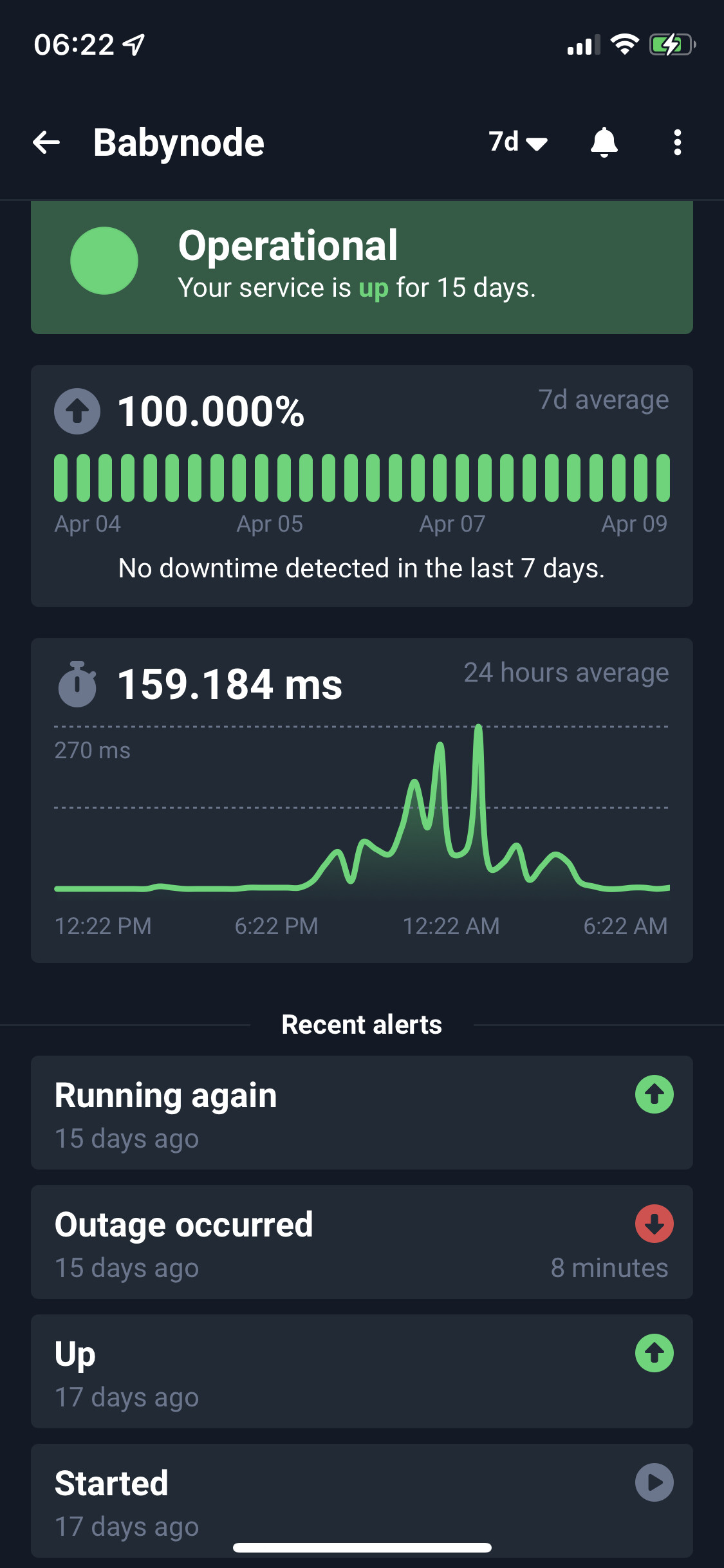Open the three-dot overflow menu
Image resolution: width=724 pixels, height=1568 pixels.
(x=677, y=142)
